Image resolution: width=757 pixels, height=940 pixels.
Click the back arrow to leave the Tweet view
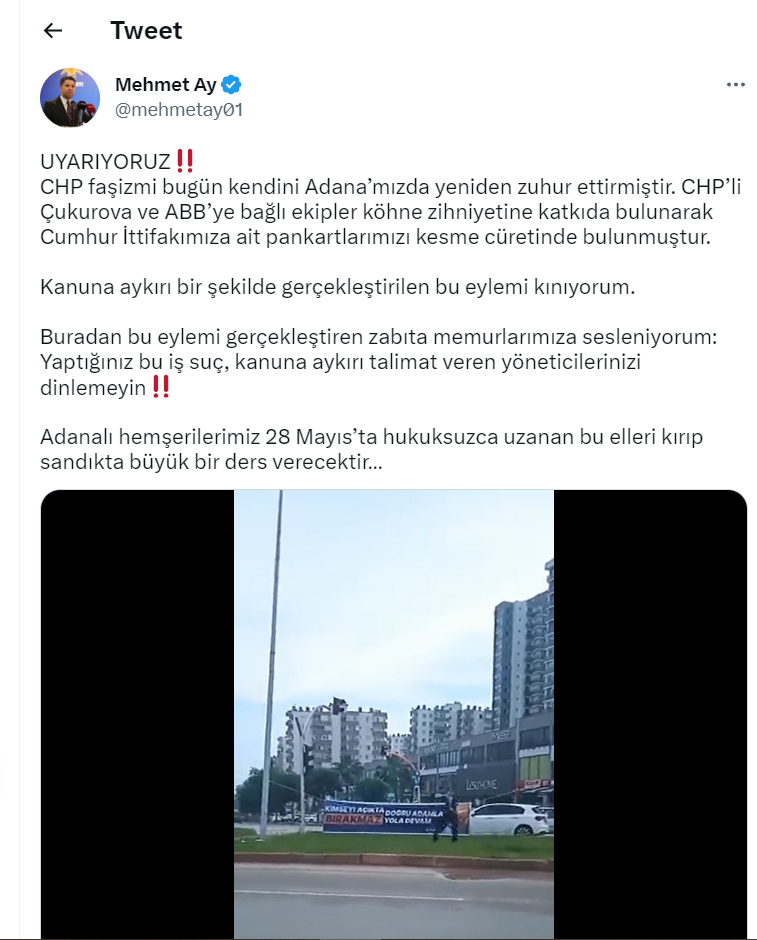click(x=52, y=31)
